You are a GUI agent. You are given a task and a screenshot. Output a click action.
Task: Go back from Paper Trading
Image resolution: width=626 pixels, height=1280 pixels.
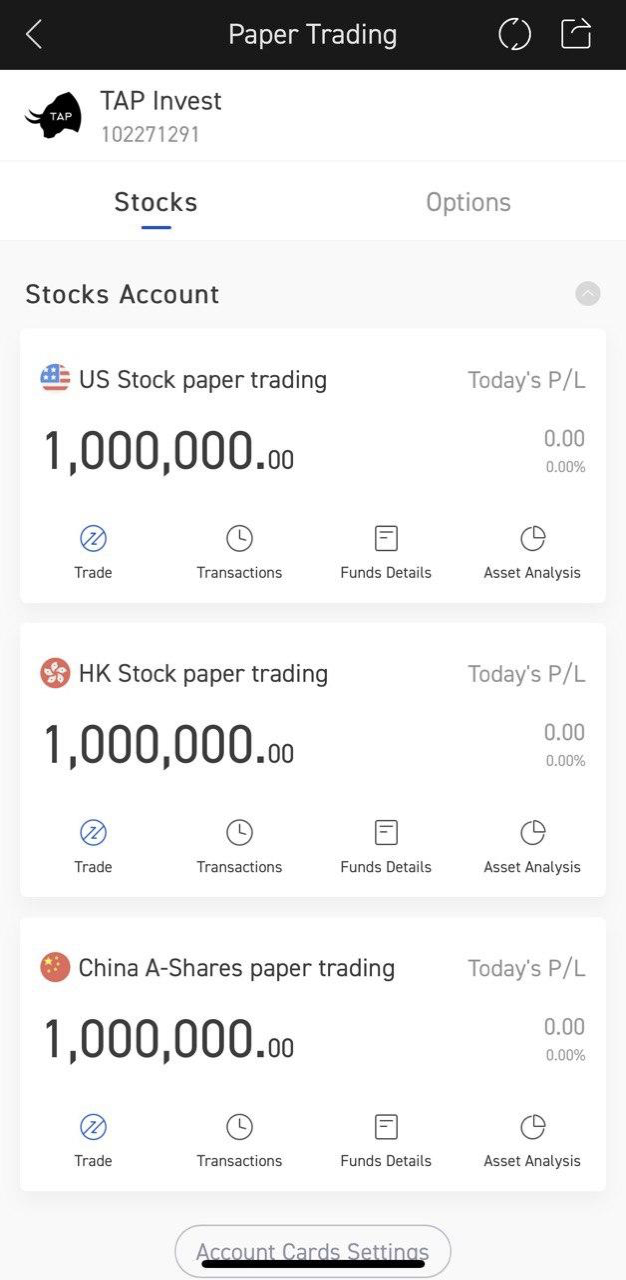pyautogui.click(x=34, y=35)
